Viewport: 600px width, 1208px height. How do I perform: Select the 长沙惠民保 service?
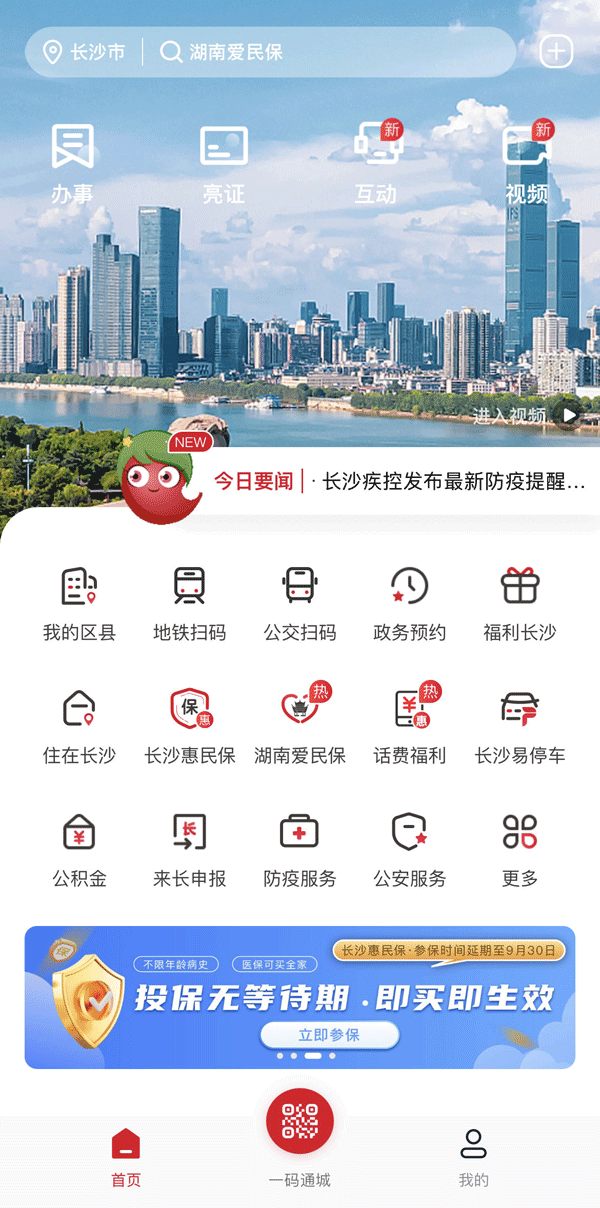click(190, 725)
